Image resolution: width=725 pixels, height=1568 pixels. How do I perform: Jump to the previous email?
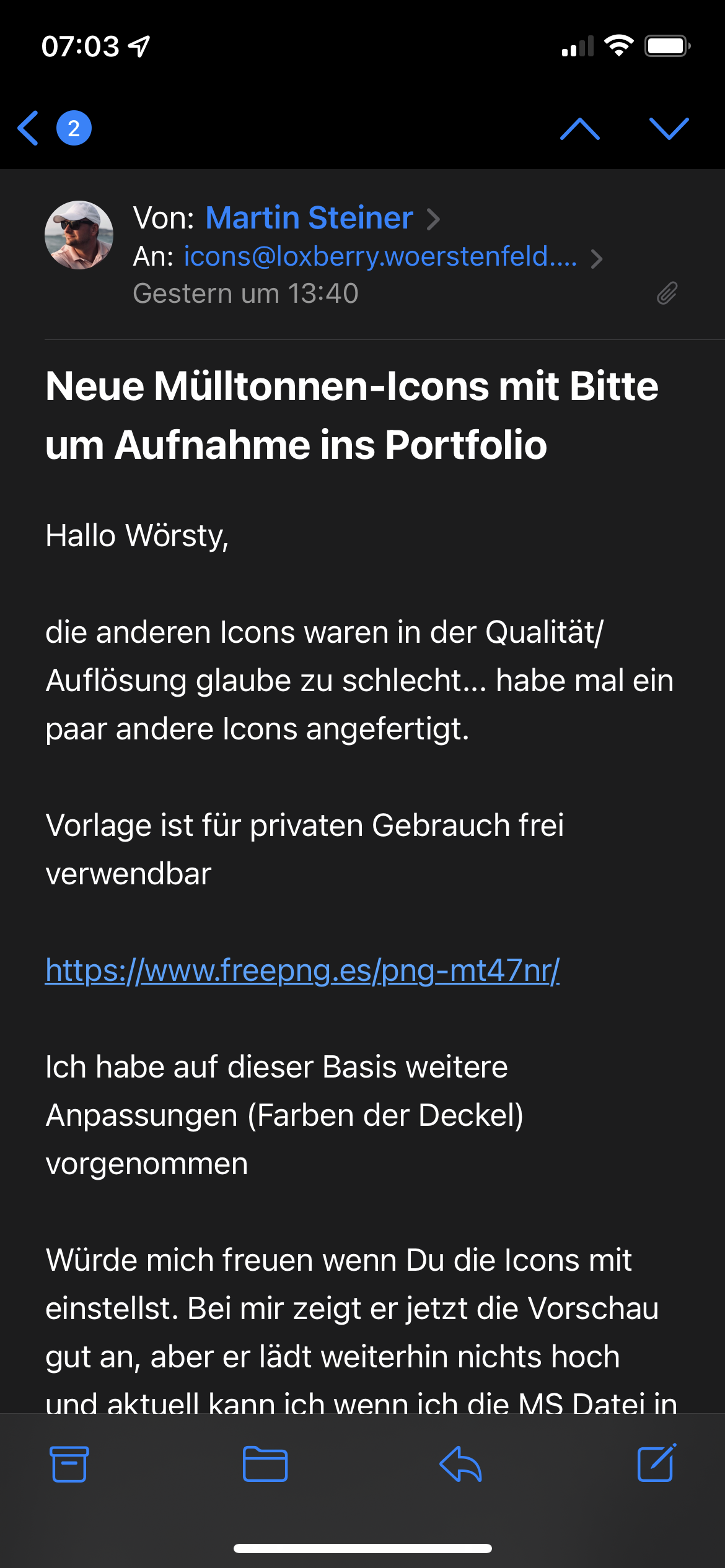coord(579,128)
